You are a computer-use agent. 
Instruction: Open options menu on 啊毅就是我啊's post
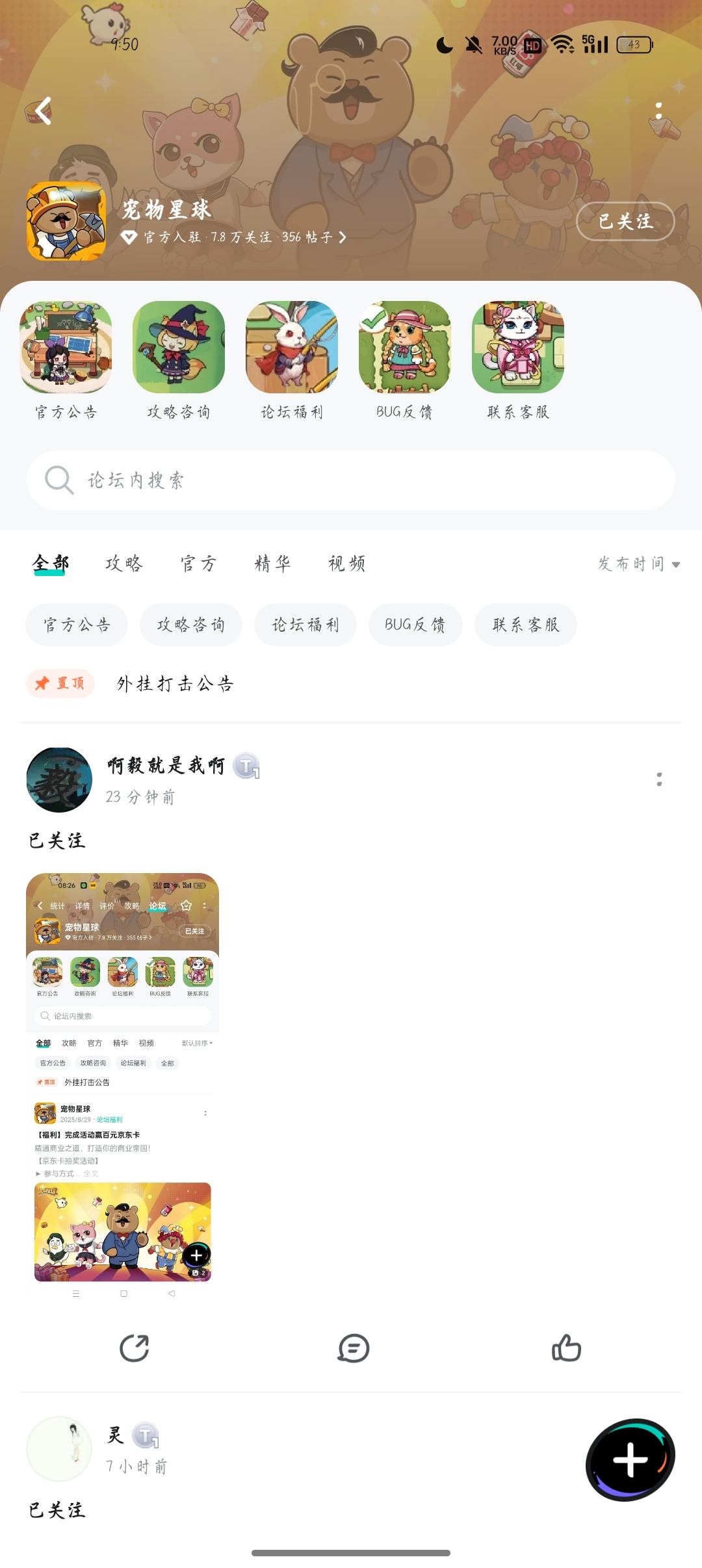pos(660,779)
